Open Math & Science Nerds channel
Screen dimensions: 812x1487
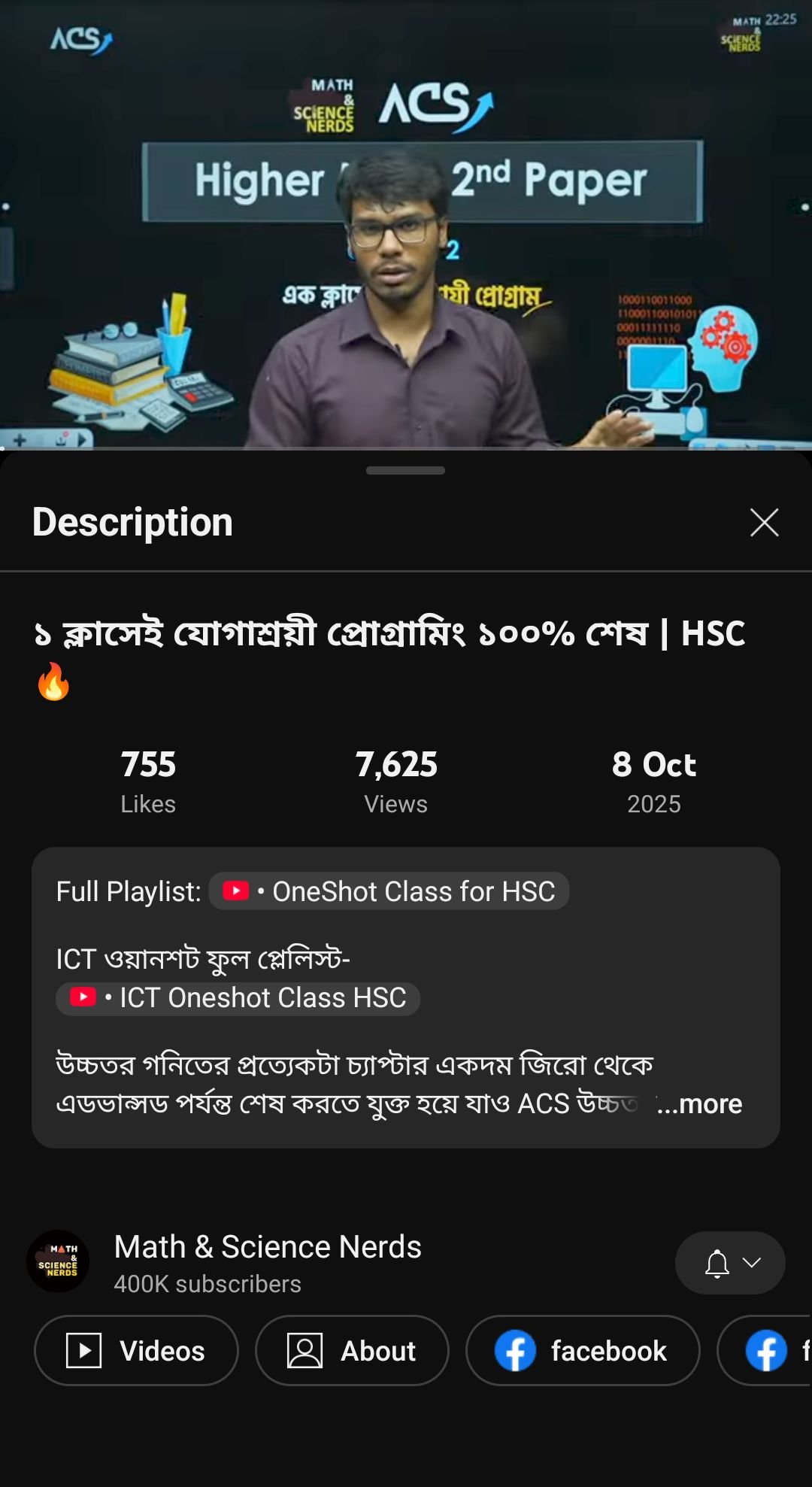267,1247
